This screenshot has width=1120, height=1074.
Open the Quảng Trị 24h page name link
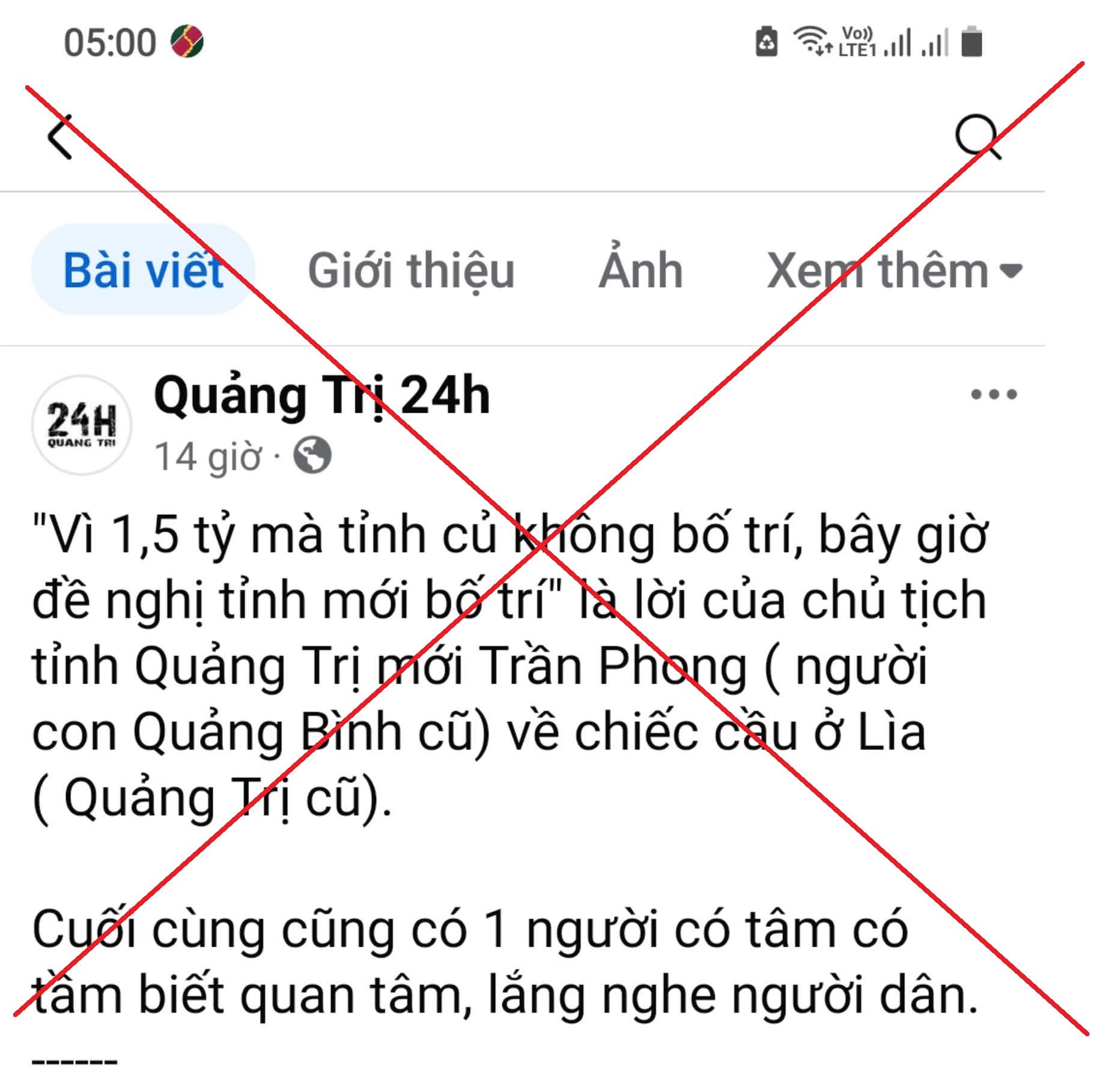click(x=322, y=395)
